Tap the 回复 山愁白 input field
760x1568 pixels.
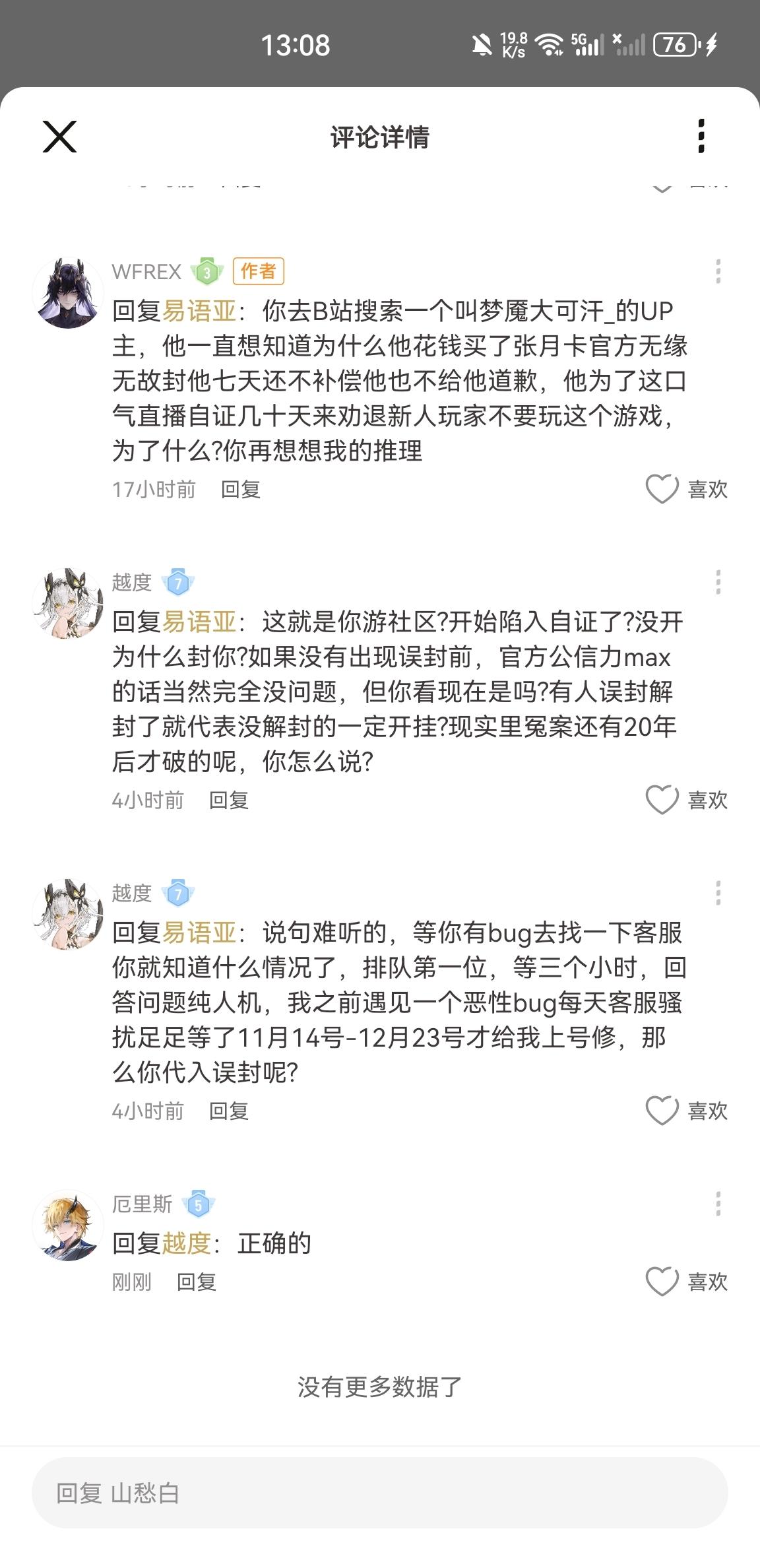[380, 1493]
